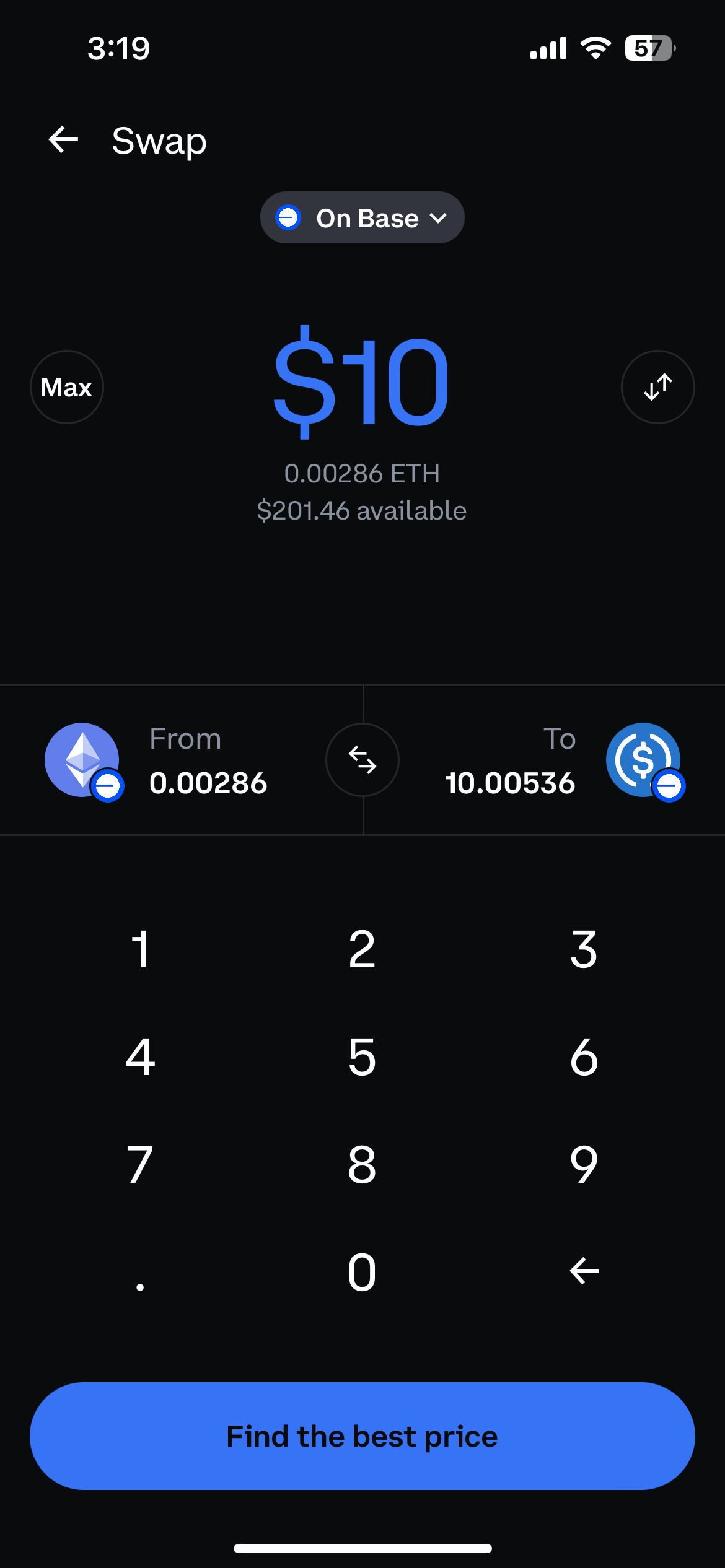
Task: Tap the $201.46 available balance text
Action: [x=362, y=510]
